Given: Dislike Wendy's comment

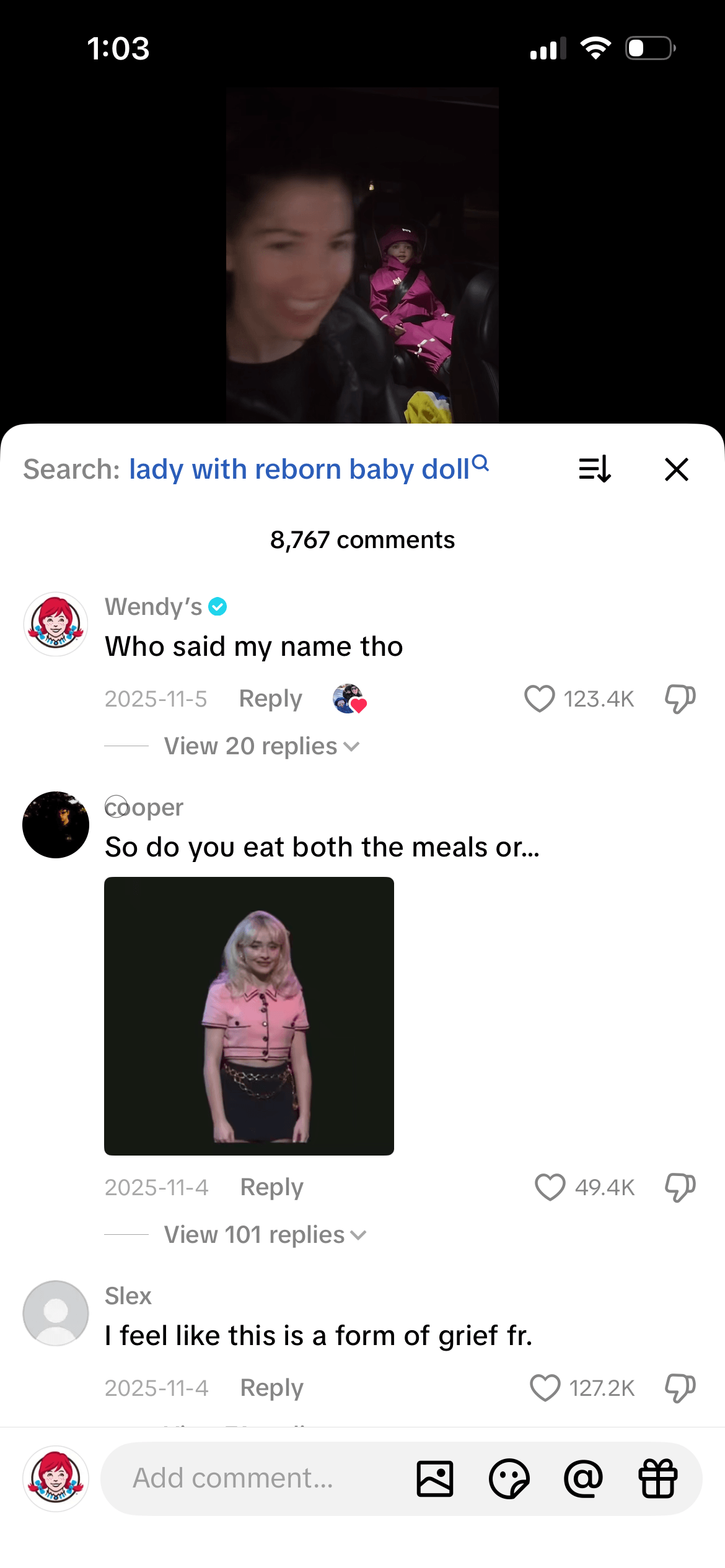Looking at the screenshot, I should tap(680, 699).
